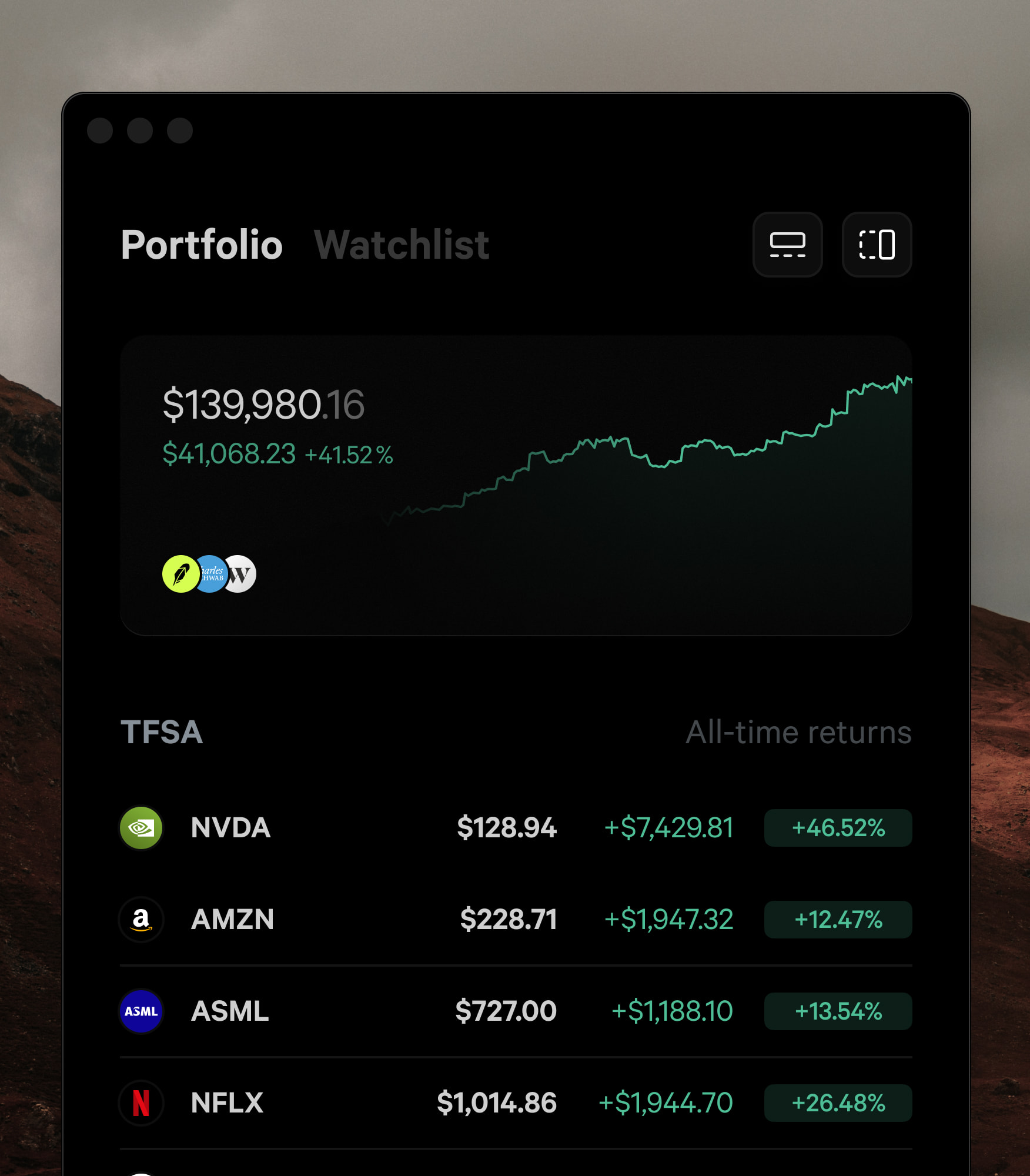Screen dimensions: 1030x1176
Task: Switch to the Watchlist tab
Action: (403, 245)
